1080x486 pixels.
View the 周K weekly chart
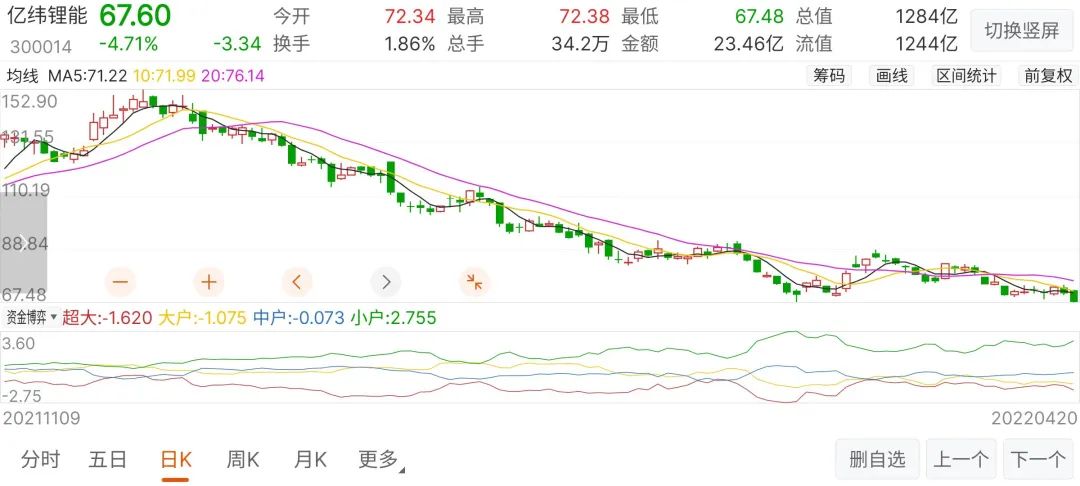point(243,460)
